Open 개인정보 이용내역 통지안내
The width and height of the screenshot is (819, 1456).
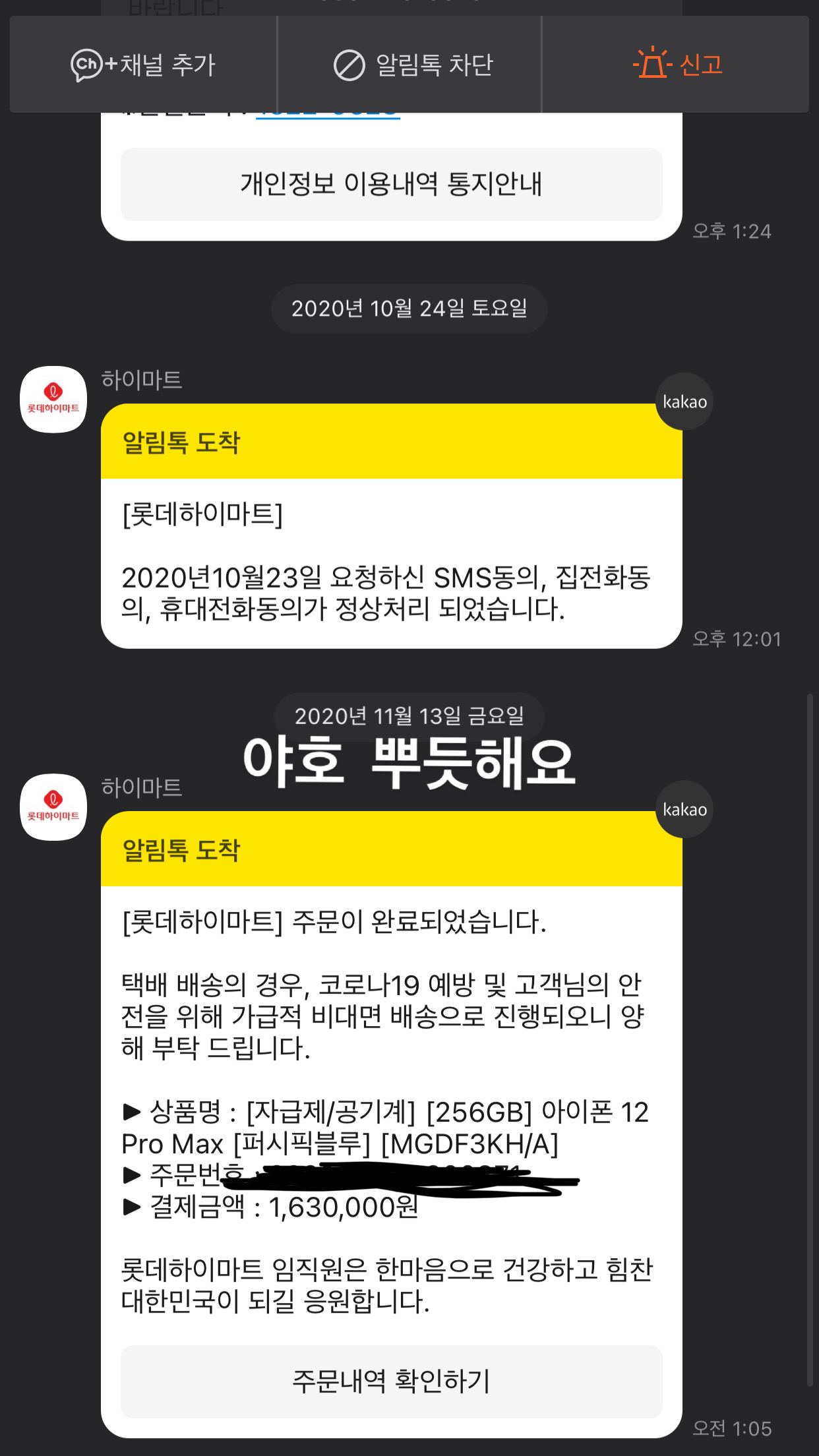pyautogui.click(x=391, y=185)
